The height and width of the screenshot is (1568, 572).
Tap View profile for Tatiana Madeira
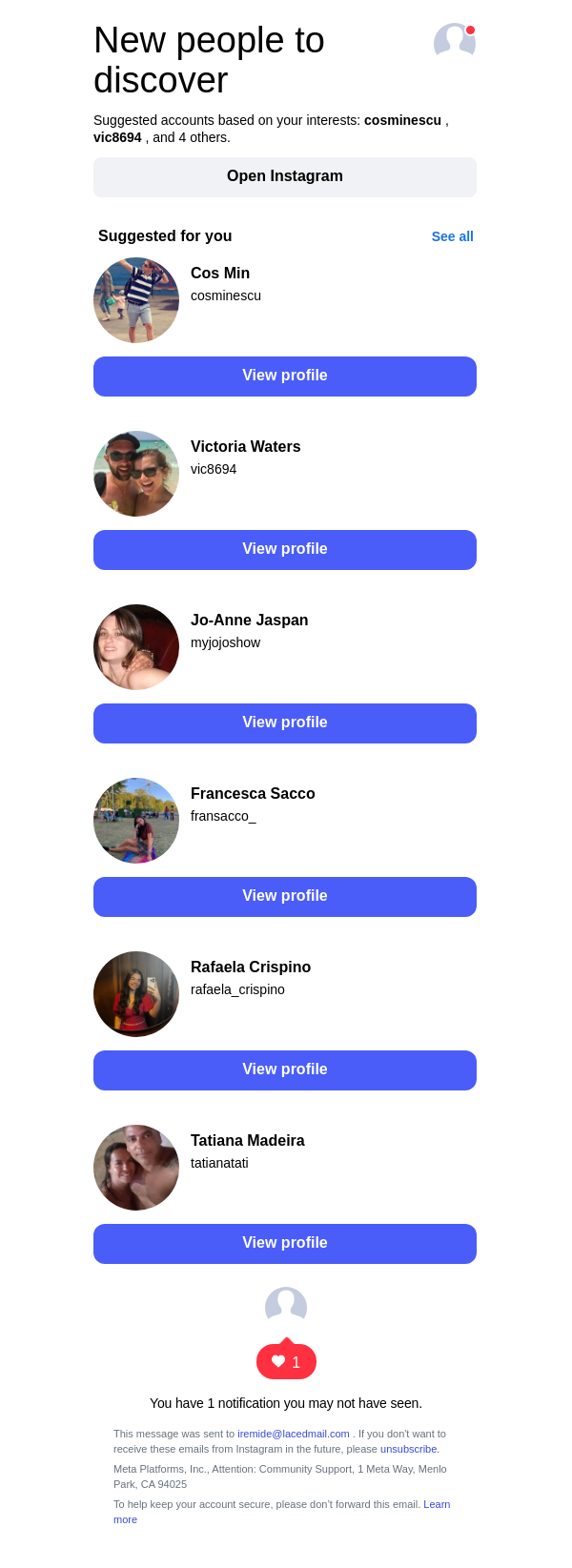pos(284,1244)
